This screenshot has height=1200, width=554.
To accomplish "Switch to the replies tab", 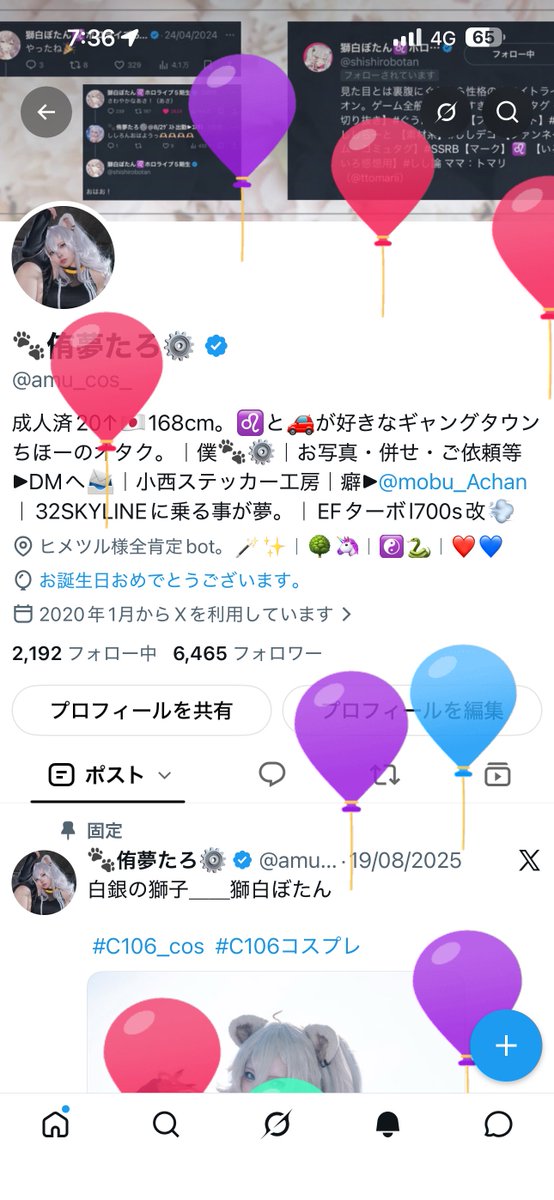I will click(x=272, y=774).
